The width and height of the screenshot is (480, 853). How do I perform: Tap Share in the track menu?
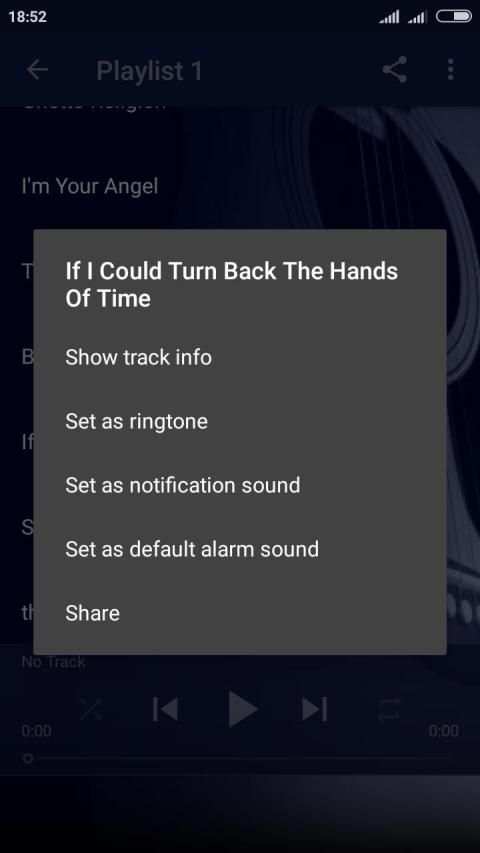coord(240,613)
